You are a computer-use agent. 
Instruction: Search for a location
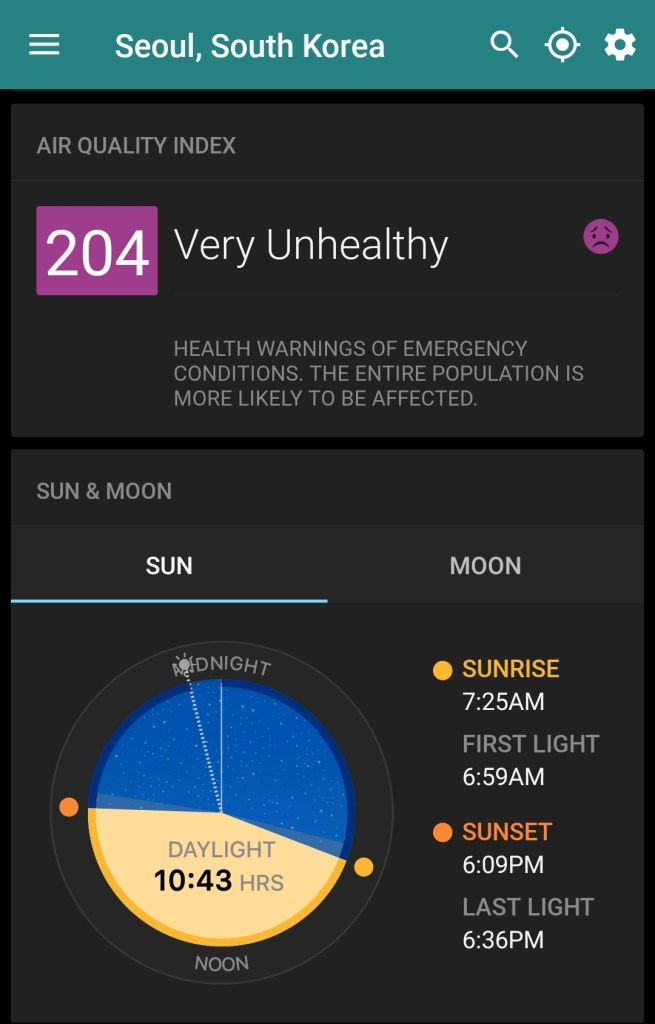tap(504, 45)
